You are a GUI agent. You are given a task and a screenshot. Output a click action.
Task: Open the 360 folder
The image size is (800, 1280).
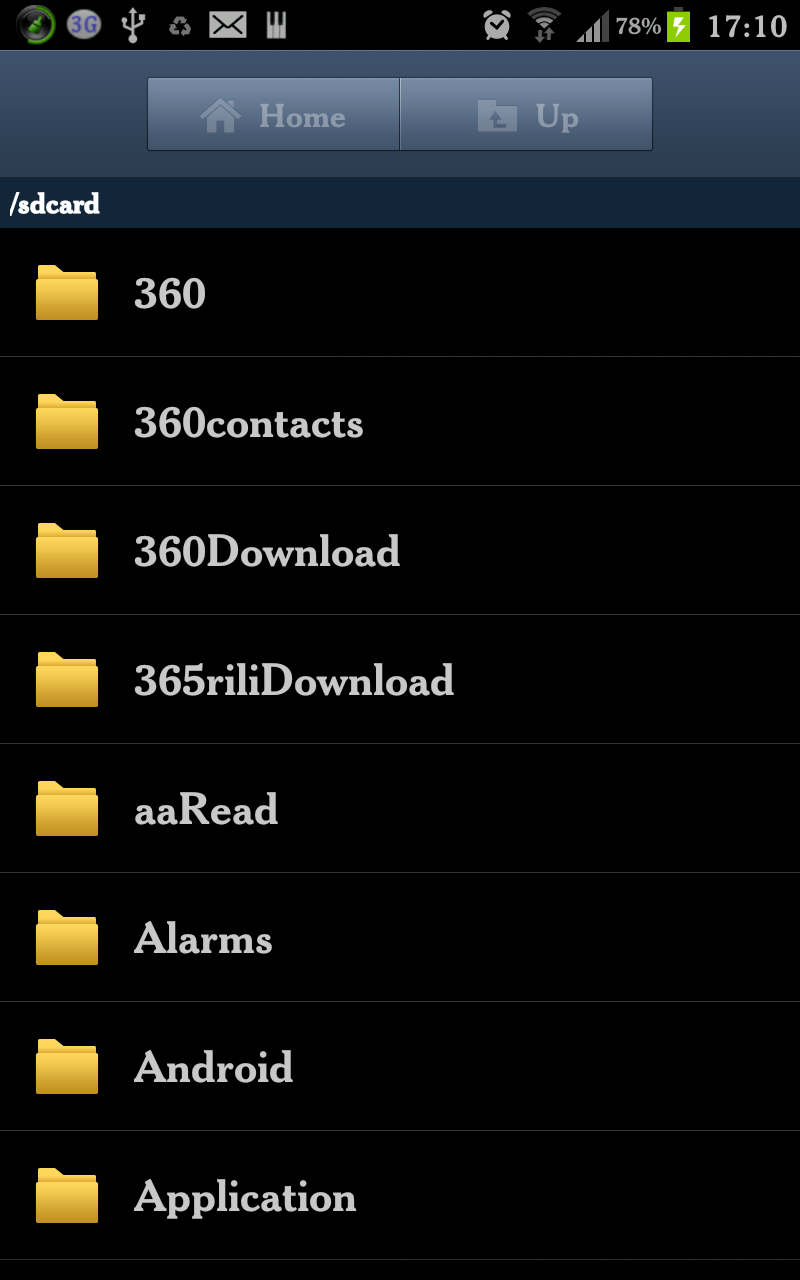click(400, 292)
